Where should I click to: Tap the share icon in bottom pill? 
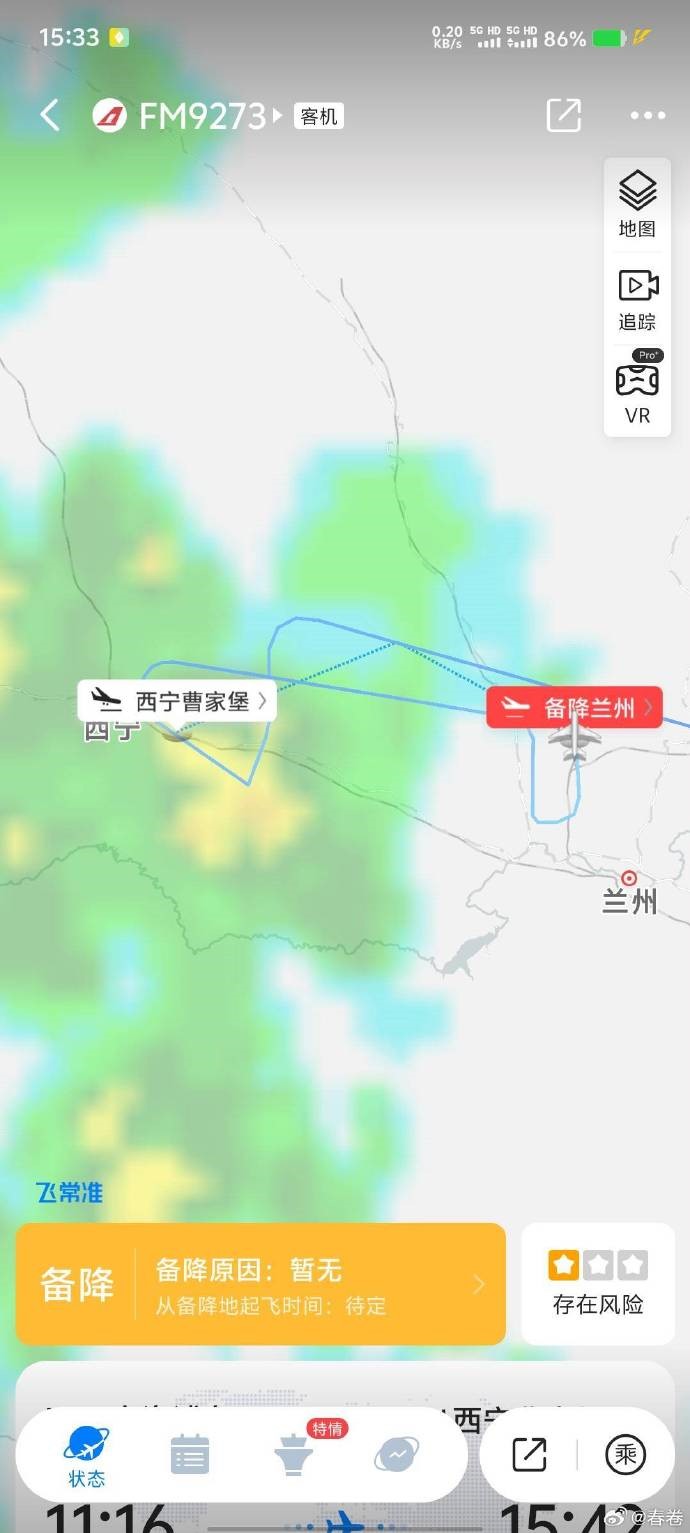click(529, 1454)
